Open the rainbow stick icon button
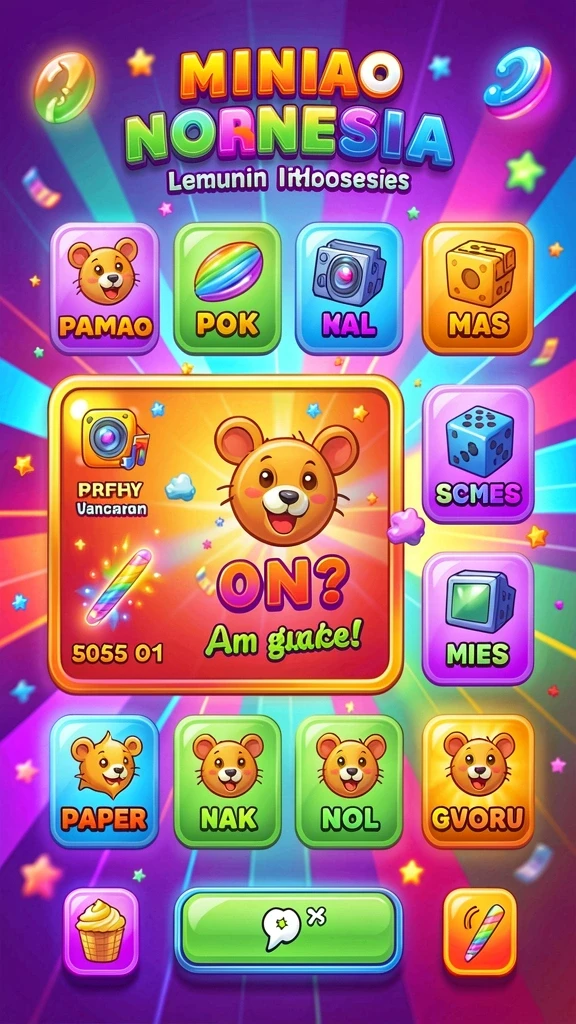The image size is (576, 1024). (x=480, y=932)
